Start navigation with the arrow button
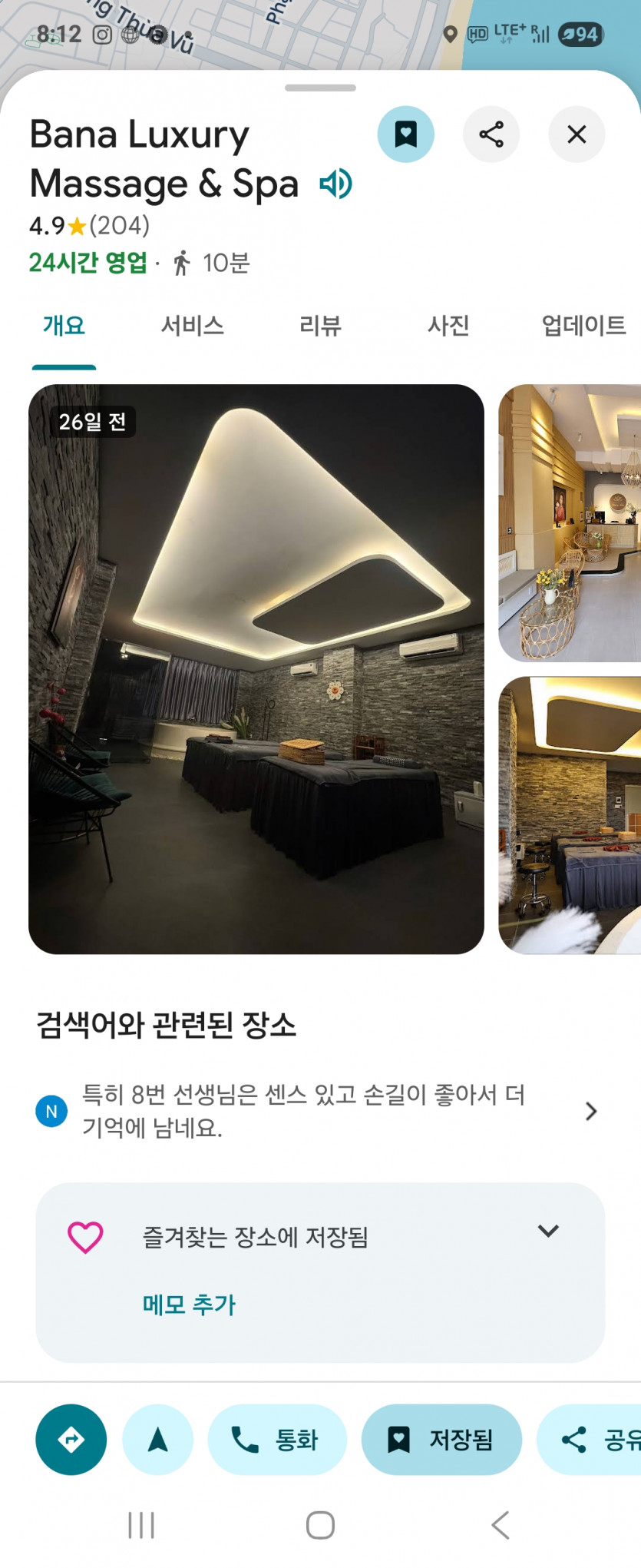641x1568 pixels. point(158,1439)
